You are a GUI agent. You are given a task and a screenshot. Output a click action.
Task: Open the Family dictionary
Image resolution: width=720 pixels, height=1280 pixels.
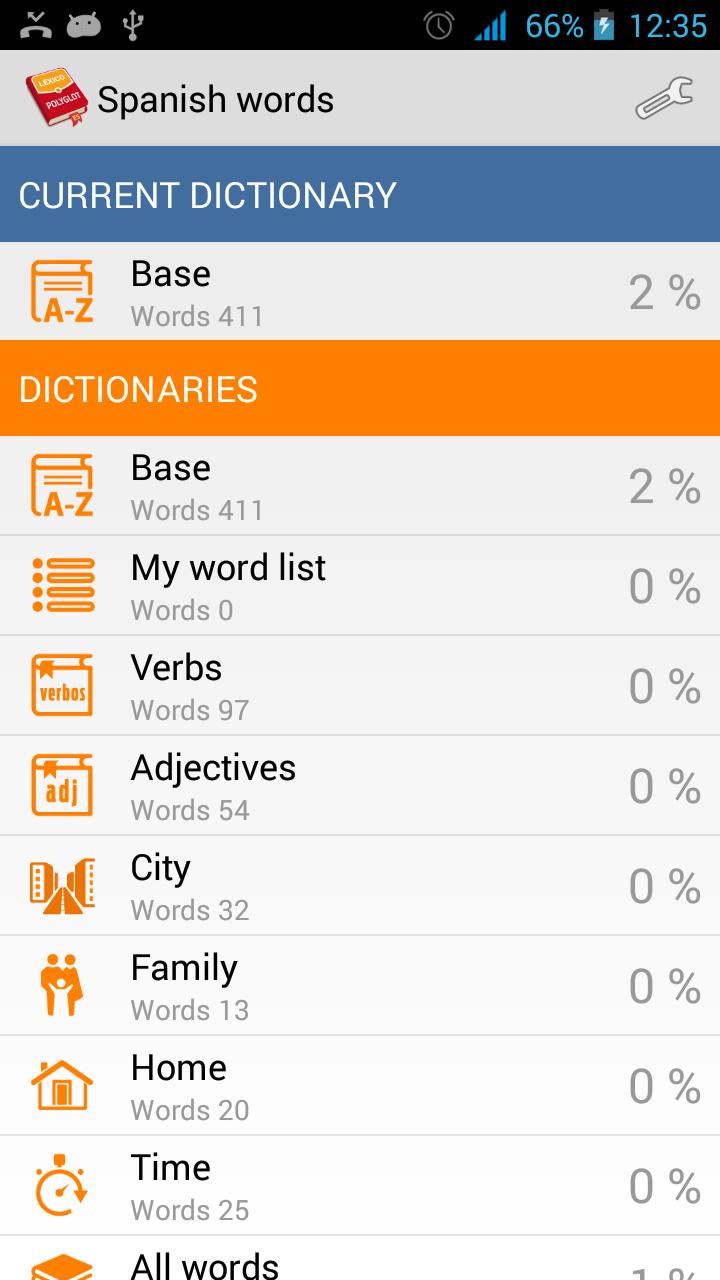pyautogui.click(x=360, y=986)
